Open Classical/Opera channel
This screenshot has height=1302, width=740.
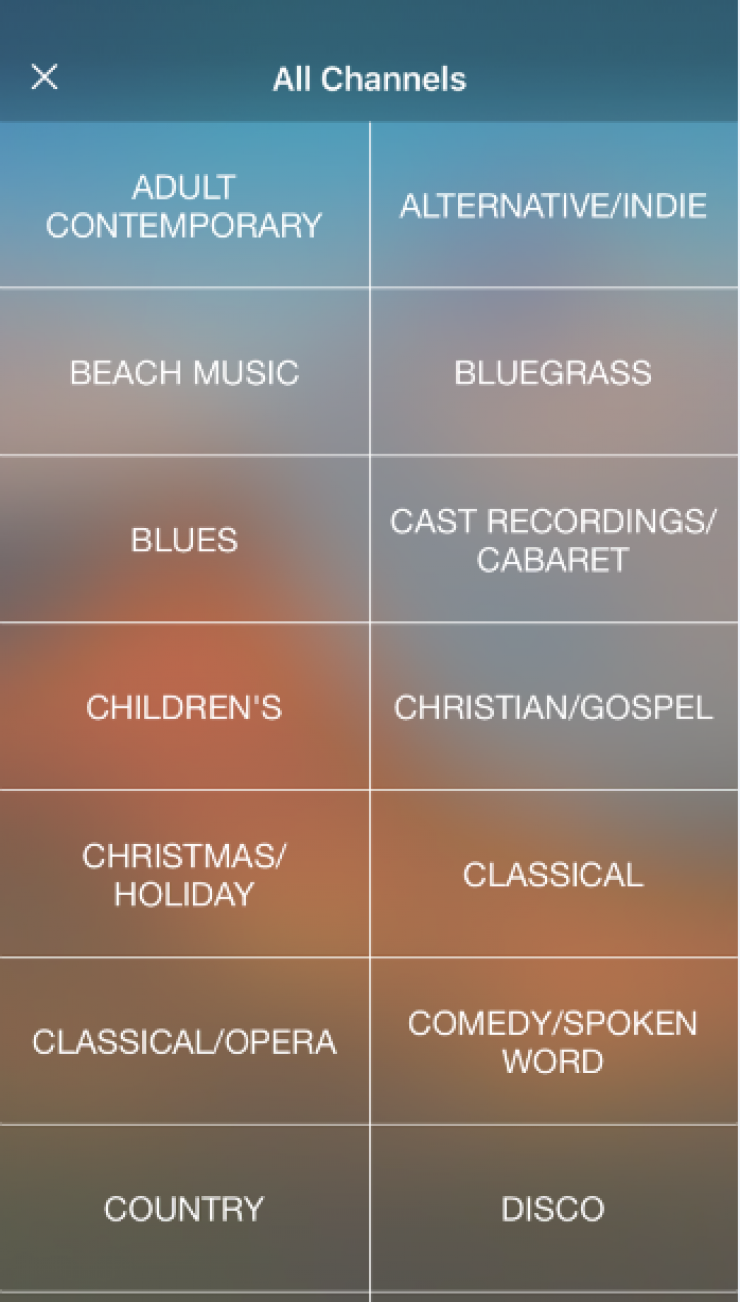(x=184, y=1041)
